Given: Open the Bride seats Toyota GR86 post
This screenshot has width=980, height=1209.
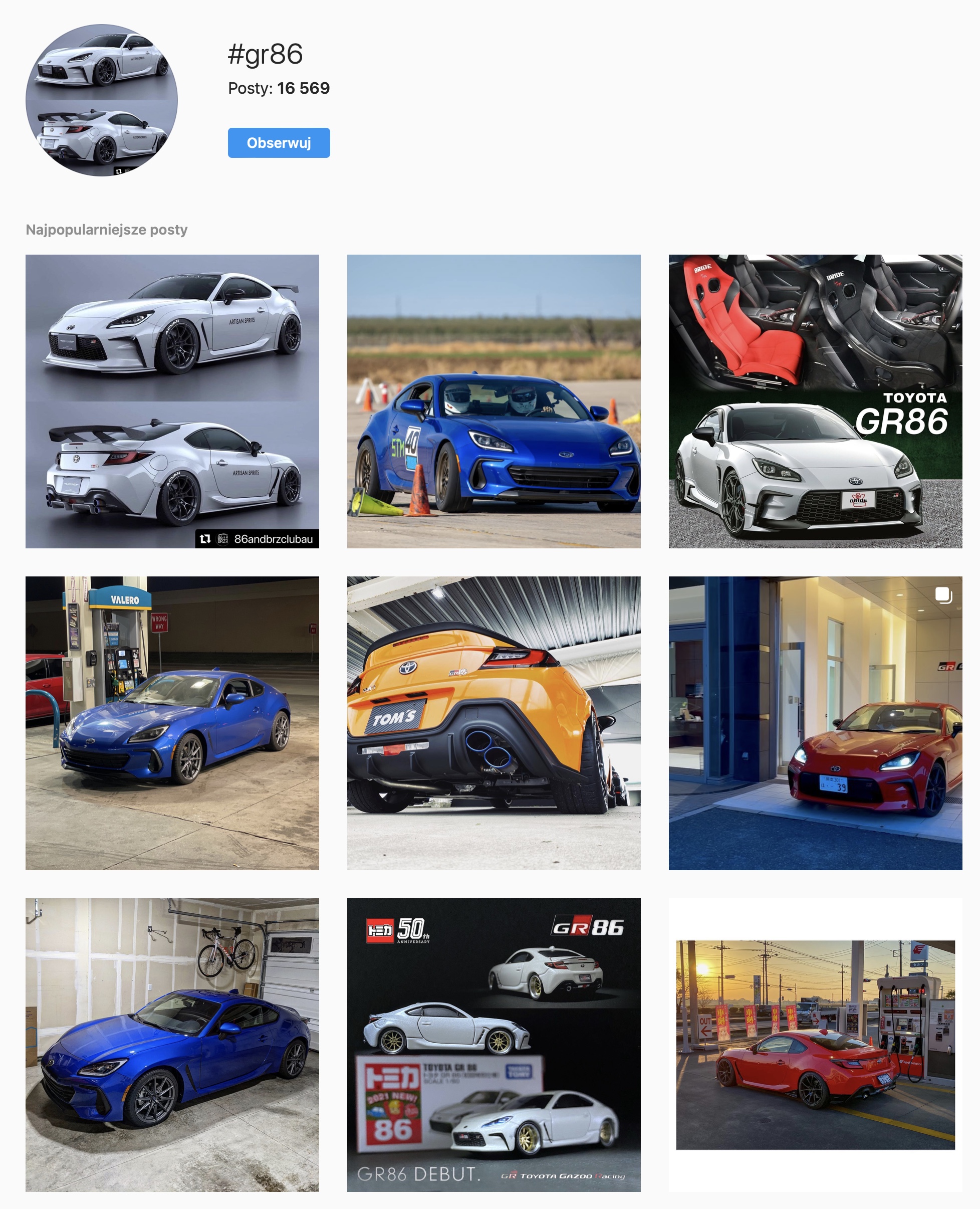Looking at the screenshot, I should pos(815,401).
